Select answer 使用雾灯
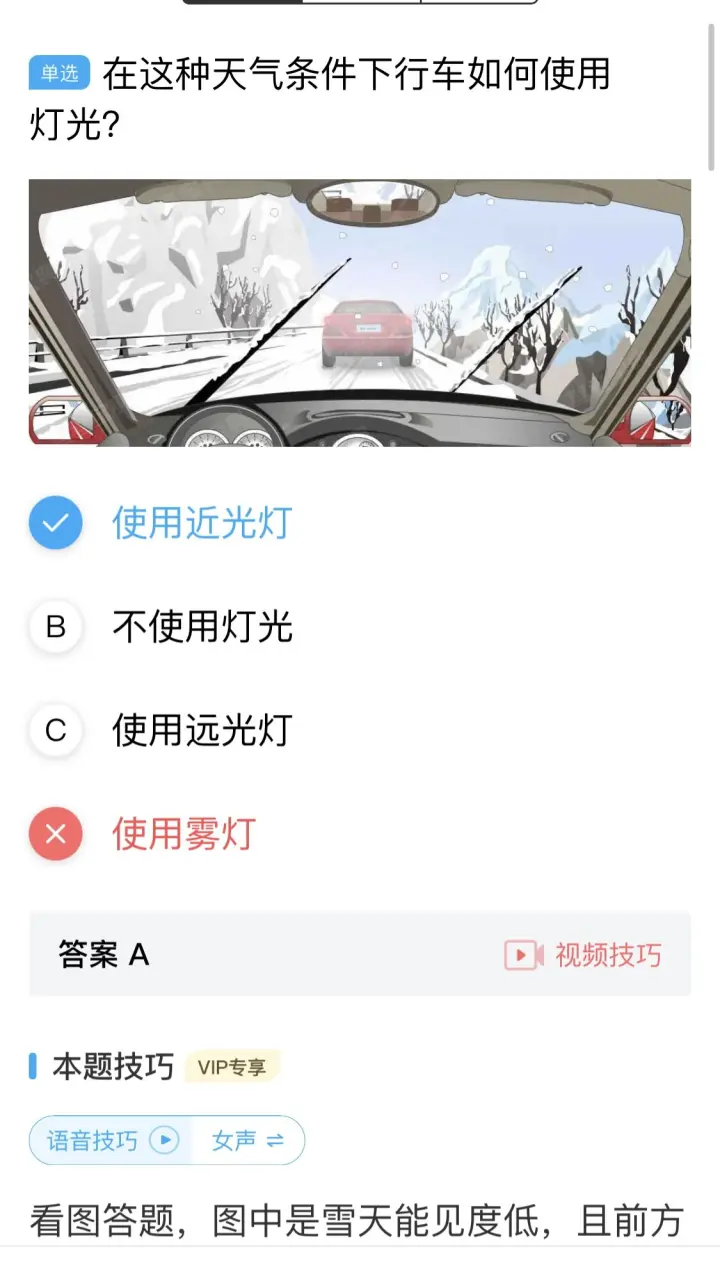 tap(183, 833)
